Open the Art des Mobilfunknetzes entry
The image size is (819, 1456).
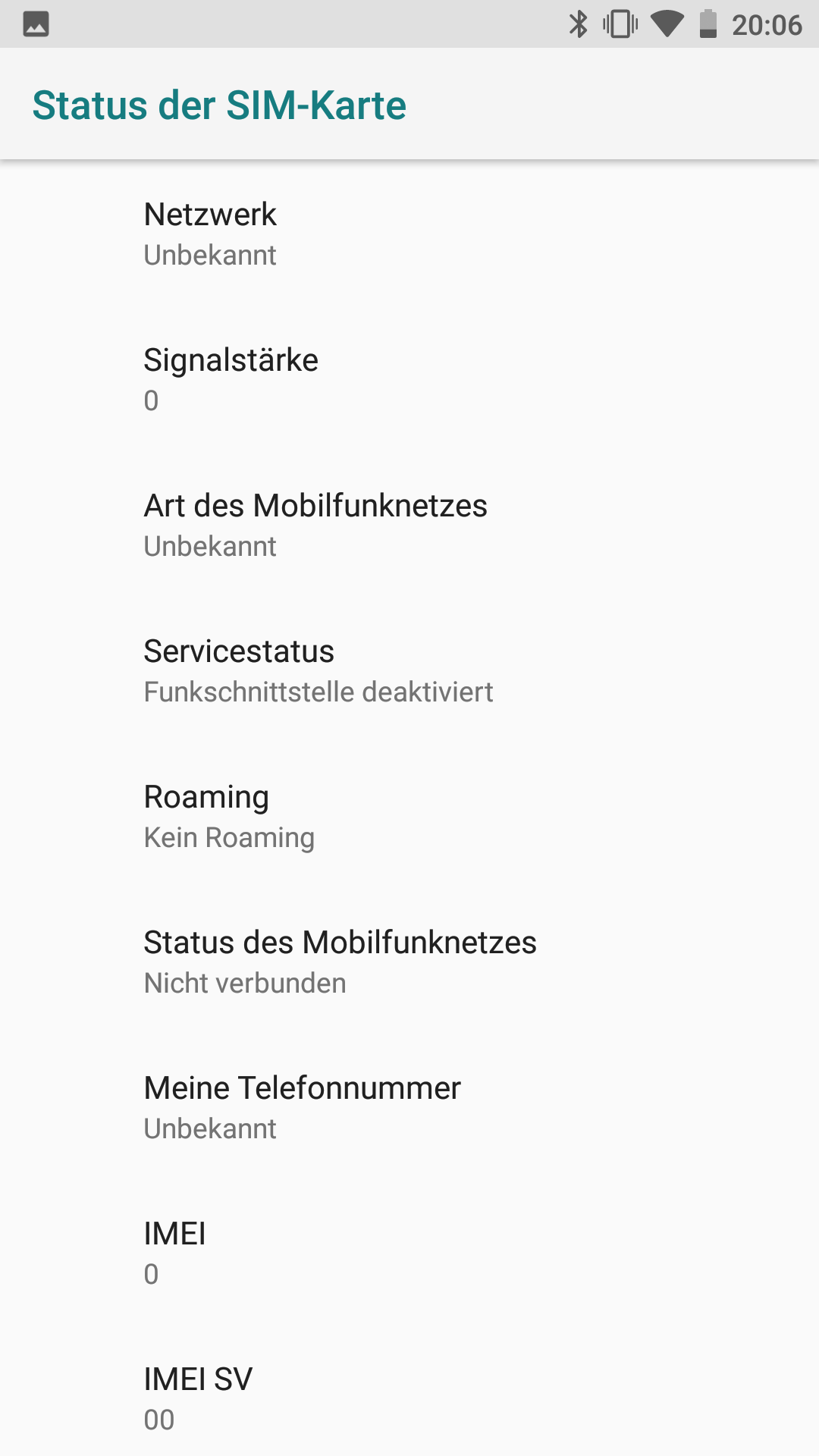pyautogui.click(x=315, y=506)
